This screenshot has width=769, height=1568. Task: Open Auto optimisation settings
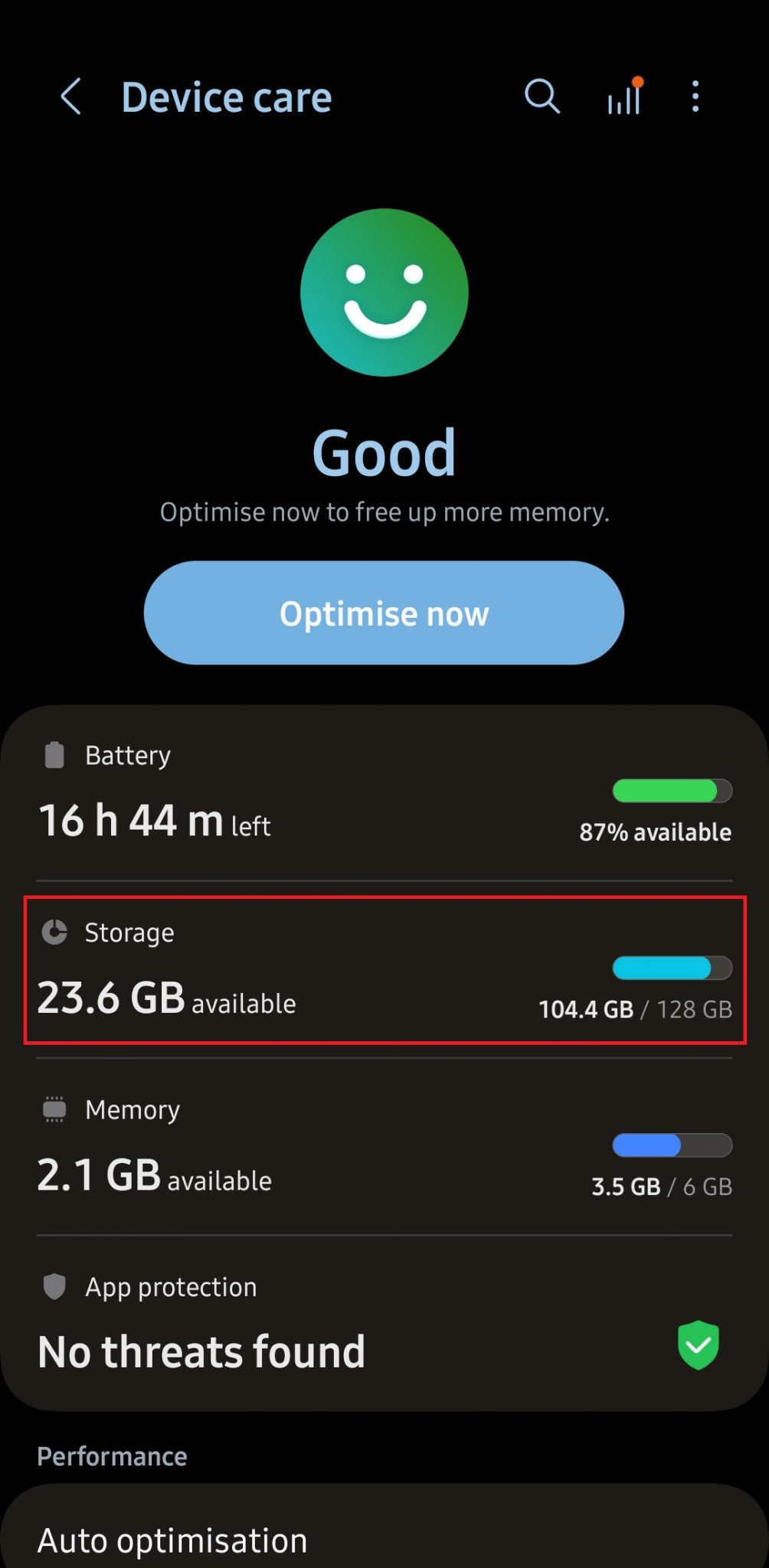tap(384, 1539)
